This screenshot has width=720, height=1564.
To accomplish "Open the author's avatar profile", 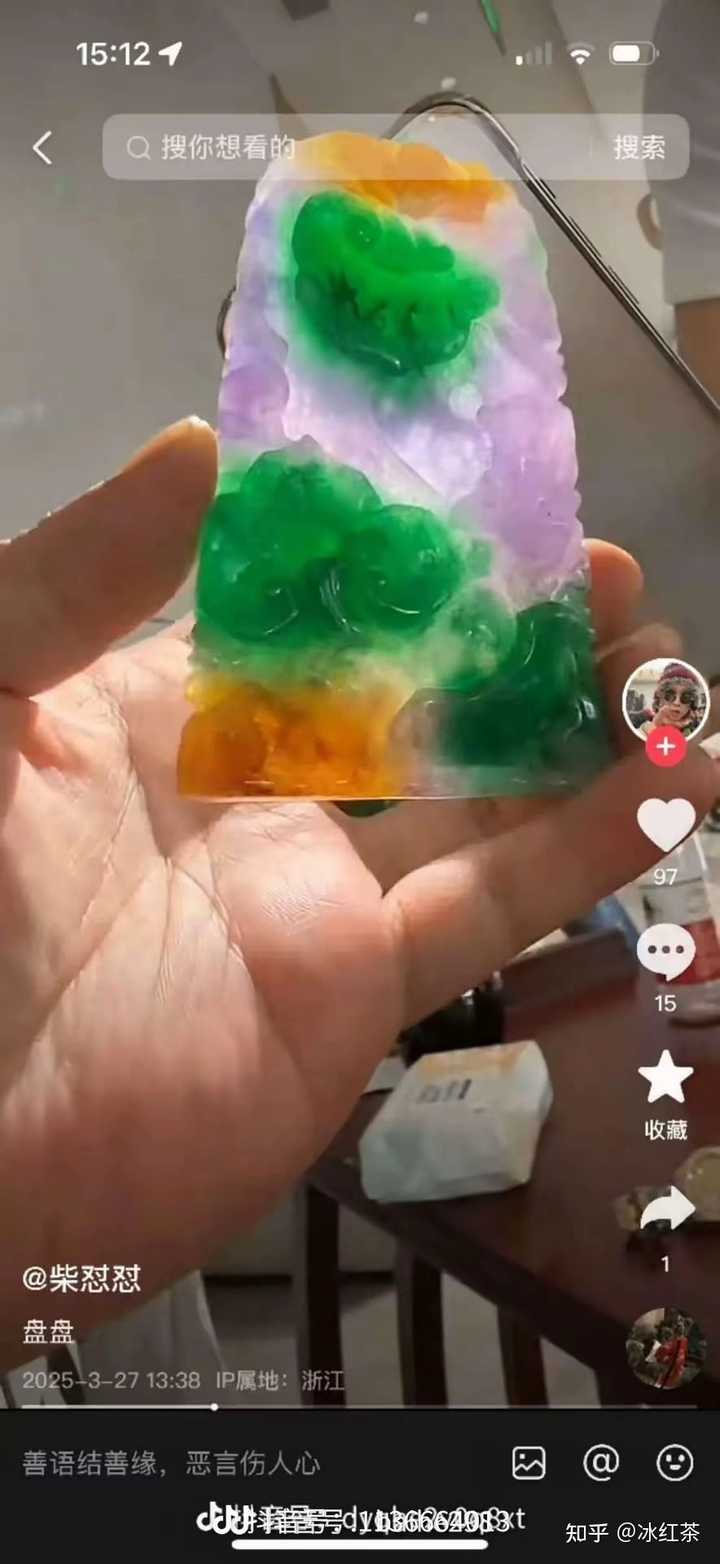I will 665,700.
